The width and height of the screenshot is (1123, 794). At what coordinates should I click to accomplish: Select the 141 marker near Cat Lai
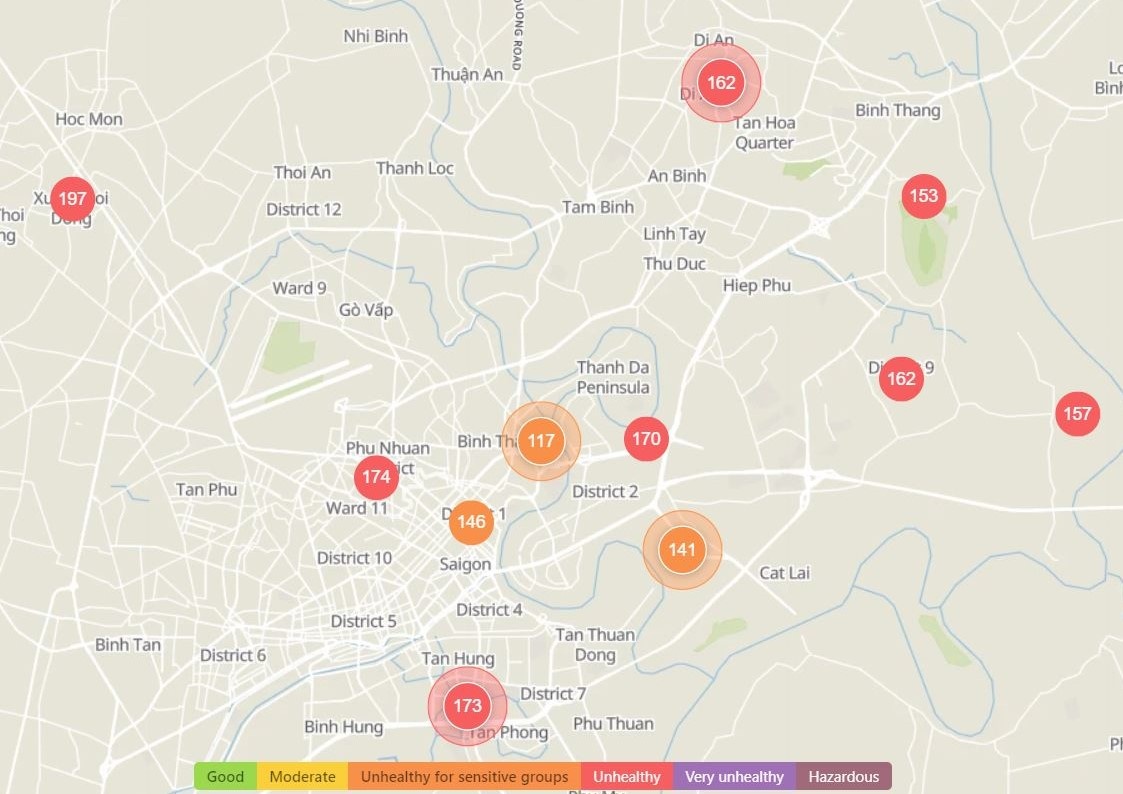pos(682,550)
